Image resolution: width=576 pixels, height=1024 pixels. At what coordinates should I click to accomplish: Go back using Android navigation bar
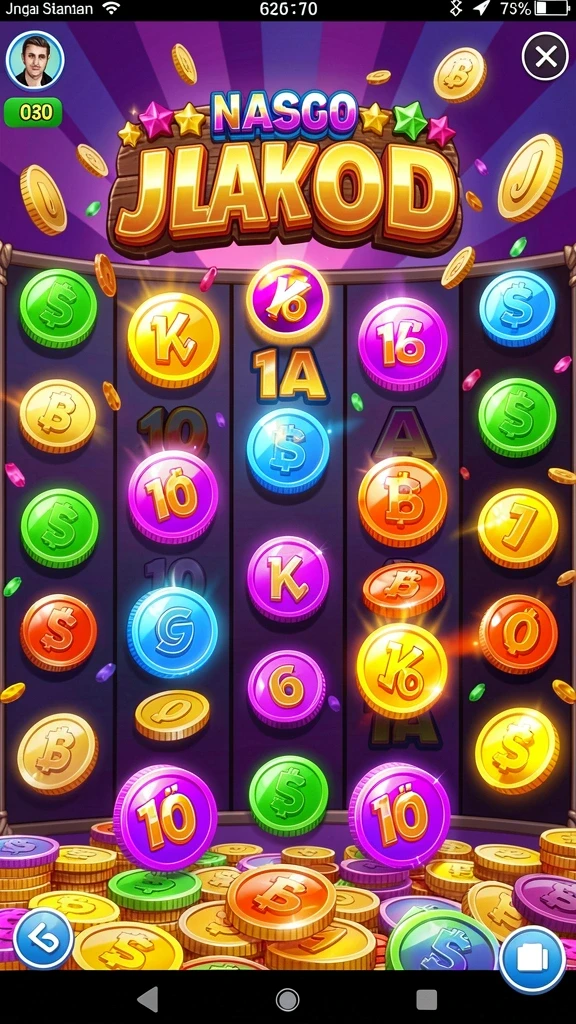[x=148, y=999]
